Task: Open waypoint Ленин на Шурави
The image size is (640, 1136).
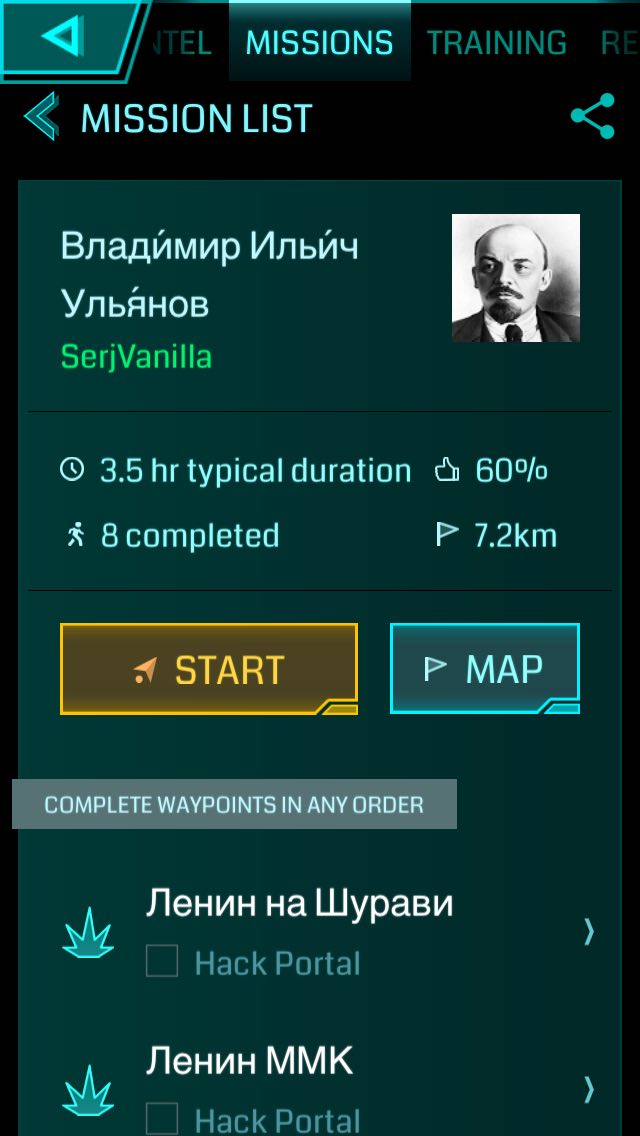Action: [320, 932]
